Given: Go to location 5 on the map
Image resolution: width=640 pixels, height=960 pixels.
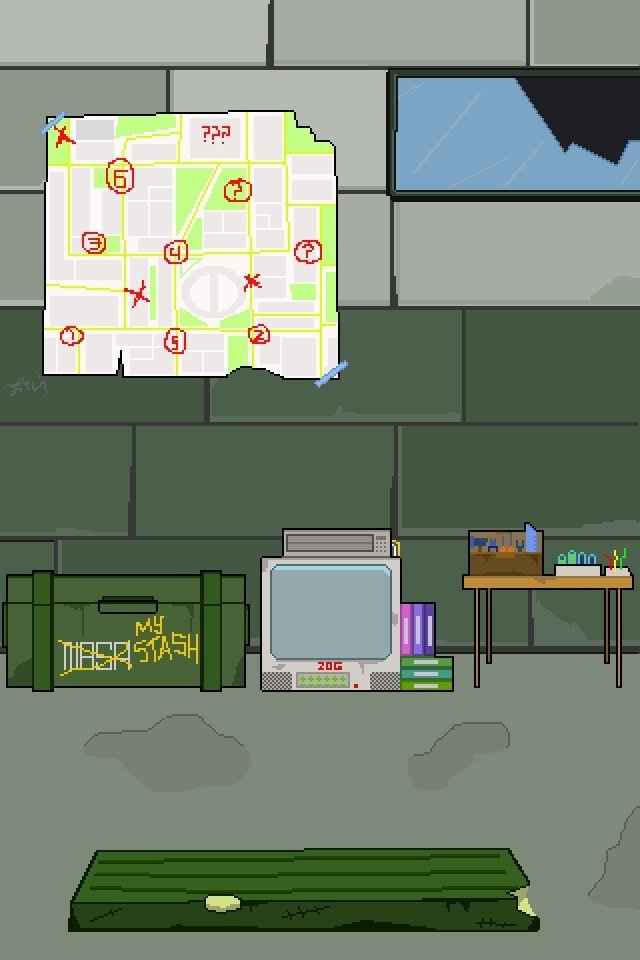Looking at the screenshot, I should [x=175, y=342].
